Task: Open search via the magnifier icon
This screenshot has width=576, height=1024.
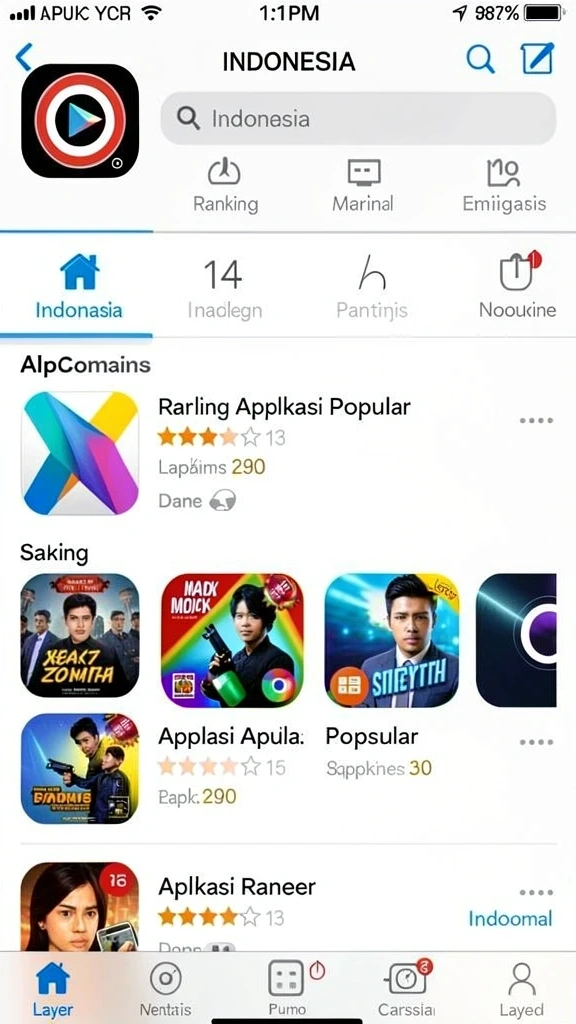Action: click(x=480, y=59)
